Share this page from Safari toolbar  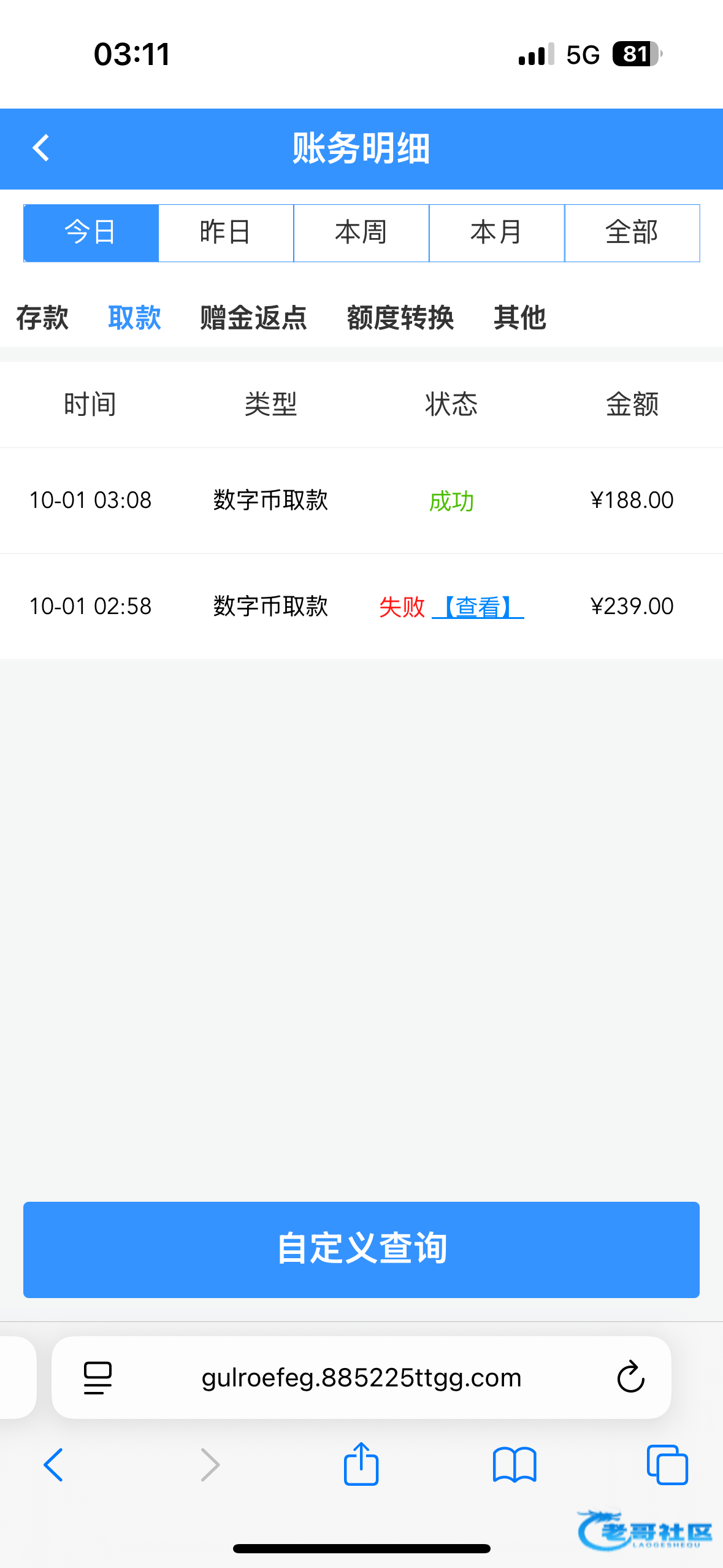point(361,1464)
